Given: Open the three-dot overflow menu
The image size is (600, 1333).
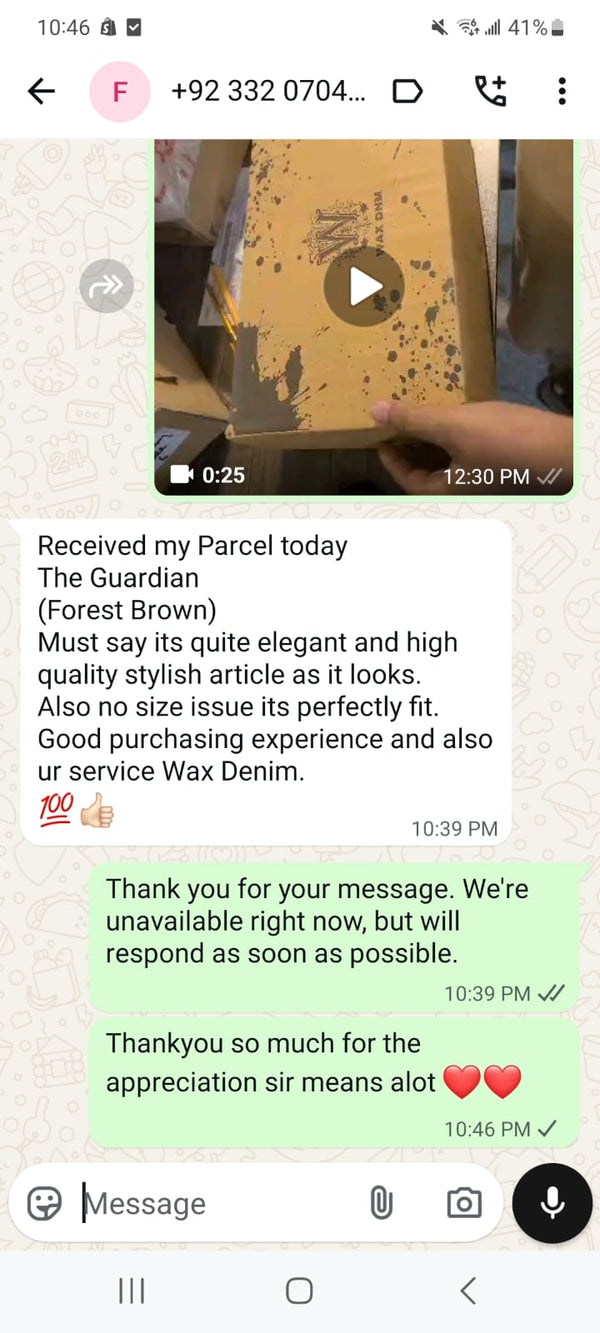Looking at the screenshot, I should click(x=561, y=92).
